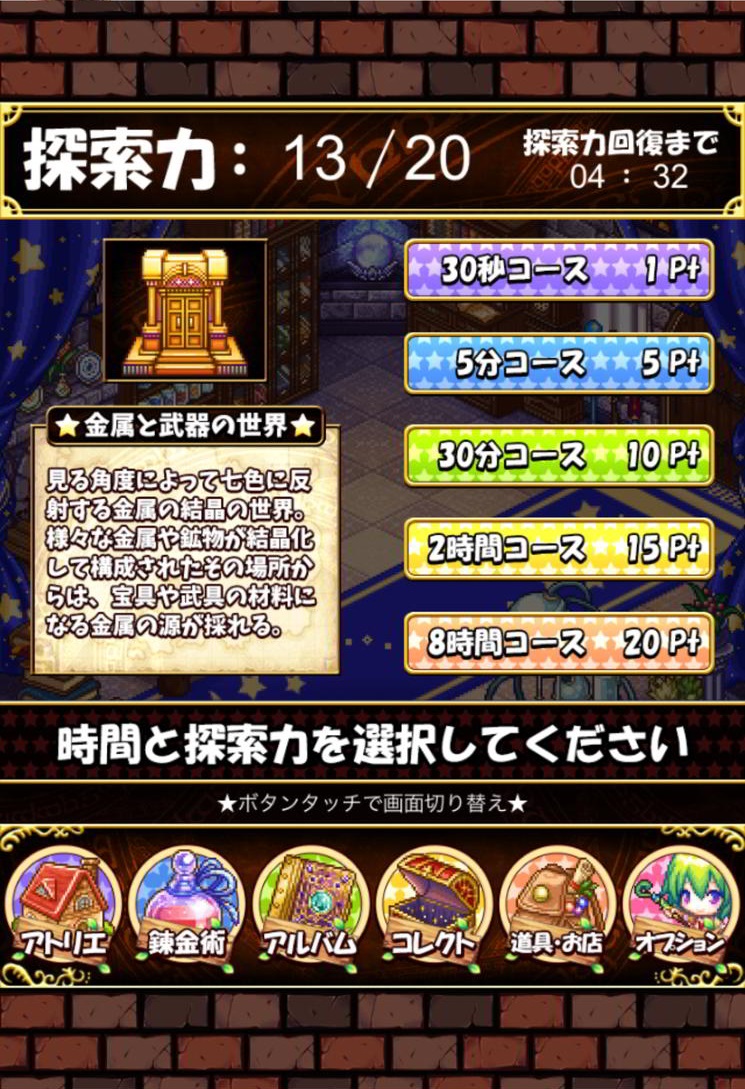Image resolution: width=745 pixels, height=1089 pixels.
Task: Tap the golden door world image
Action: coord(186,310)
